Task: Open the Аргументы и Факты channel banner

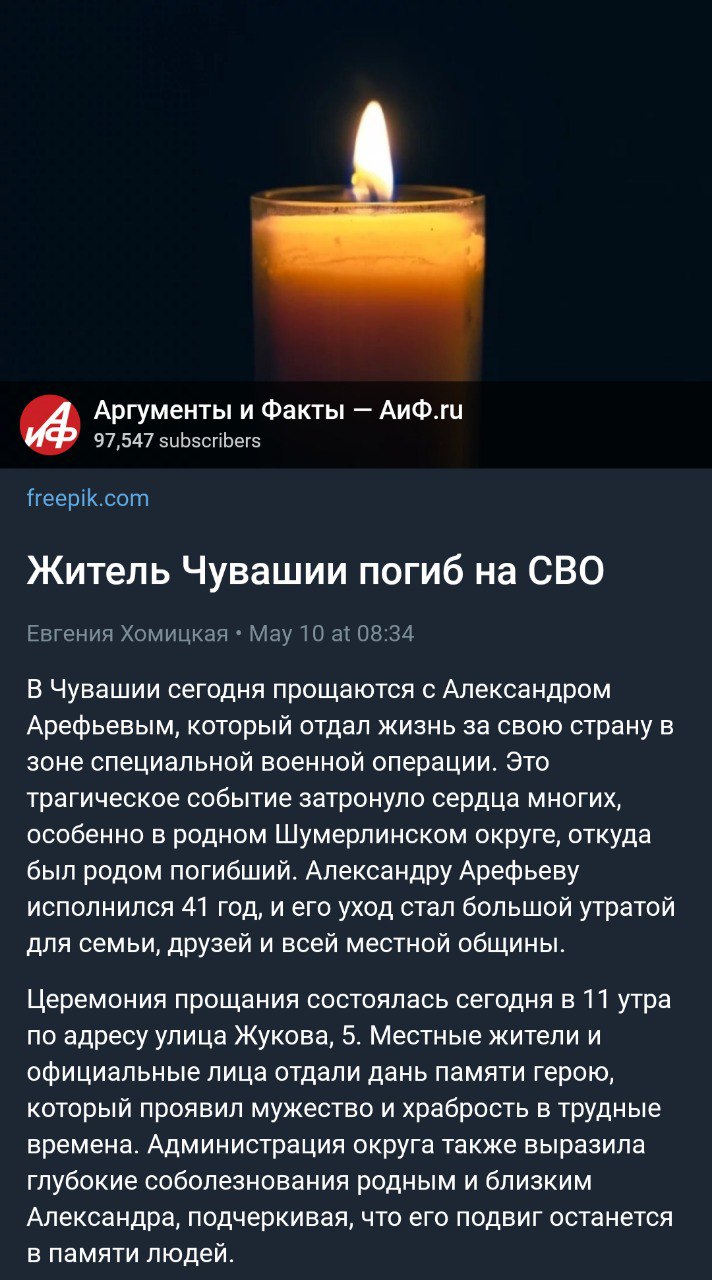Action: (356, 425)
